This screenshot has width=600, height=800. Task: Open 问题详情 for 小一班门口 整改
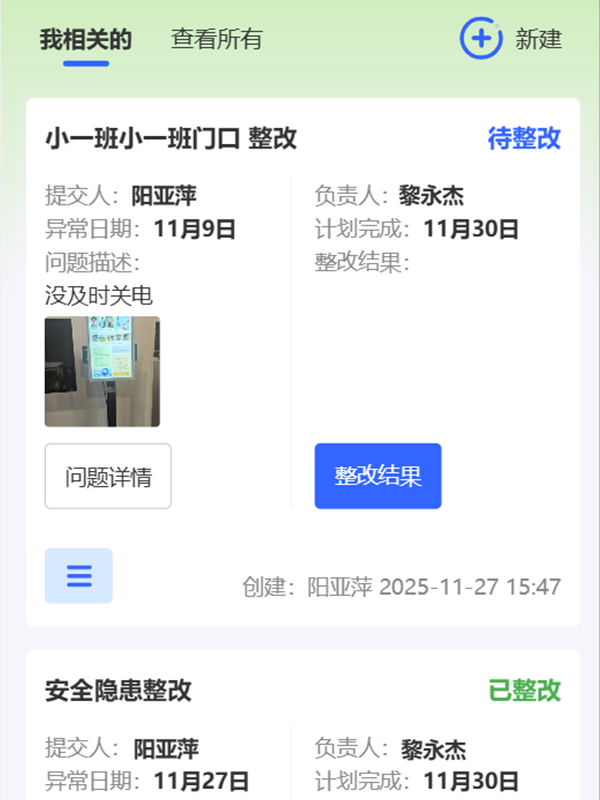(108, 476)
